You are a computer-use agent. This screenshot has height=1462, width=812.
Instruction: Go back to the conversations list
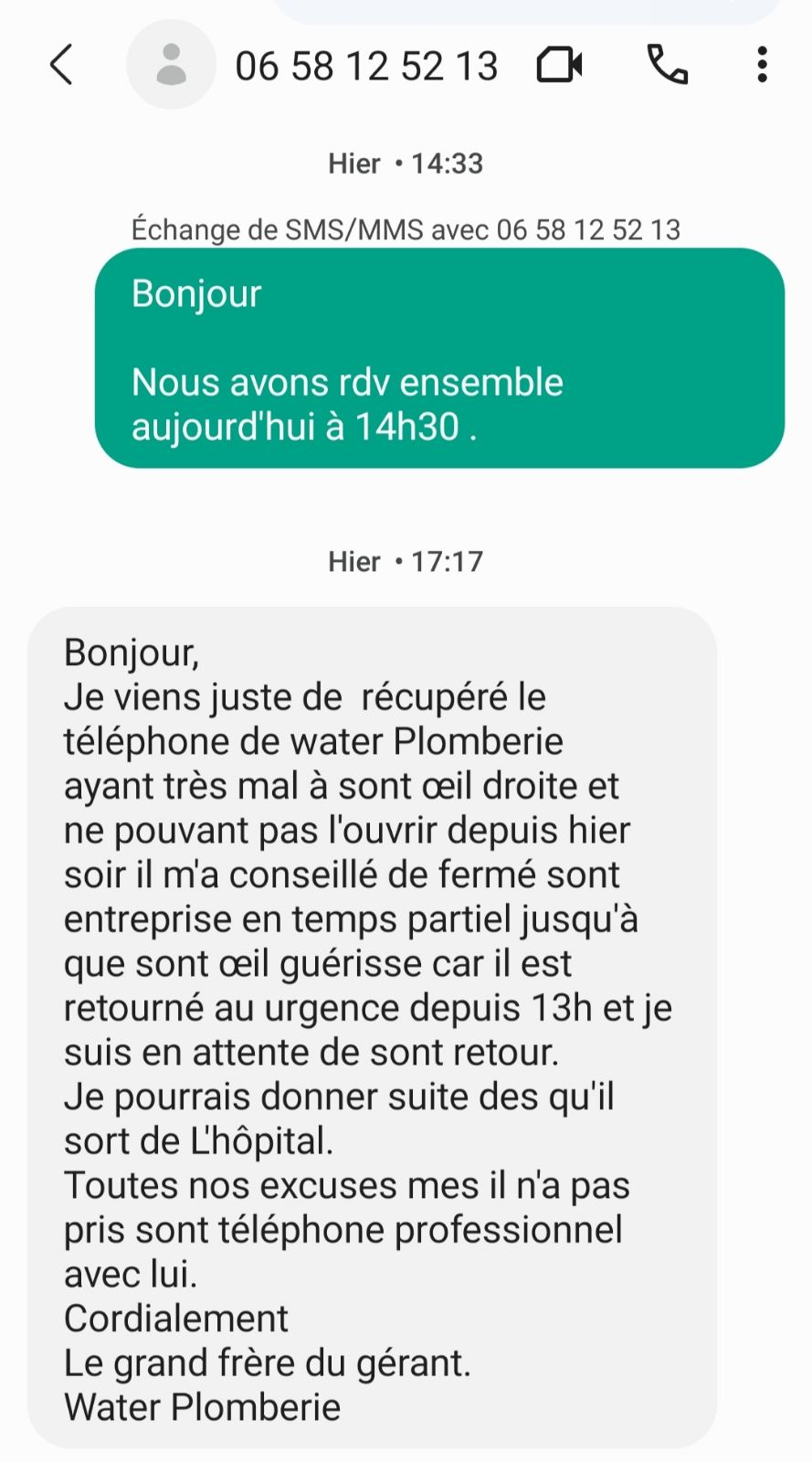61,65
